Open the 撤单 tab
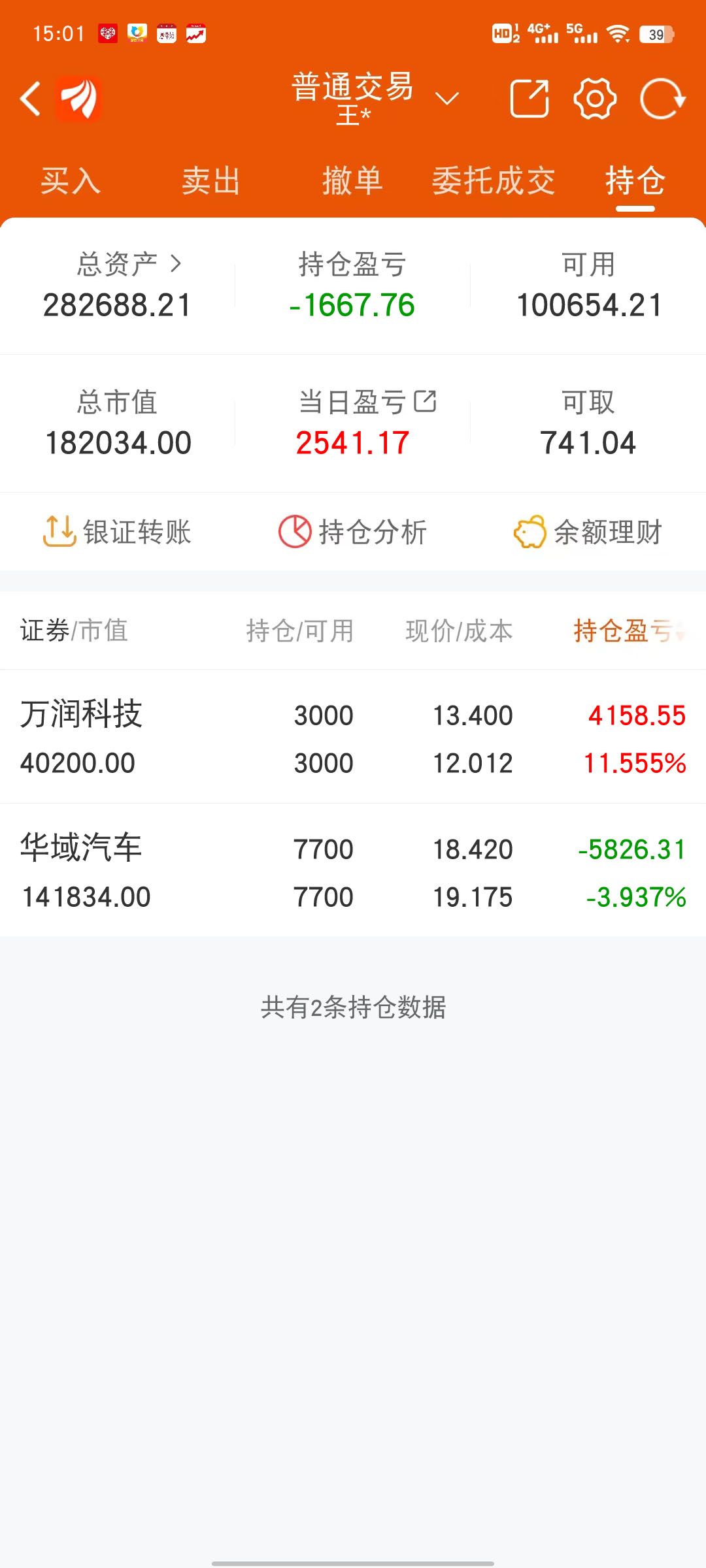The height and width of the screenshot is (1568, 706). coord(352,181)
